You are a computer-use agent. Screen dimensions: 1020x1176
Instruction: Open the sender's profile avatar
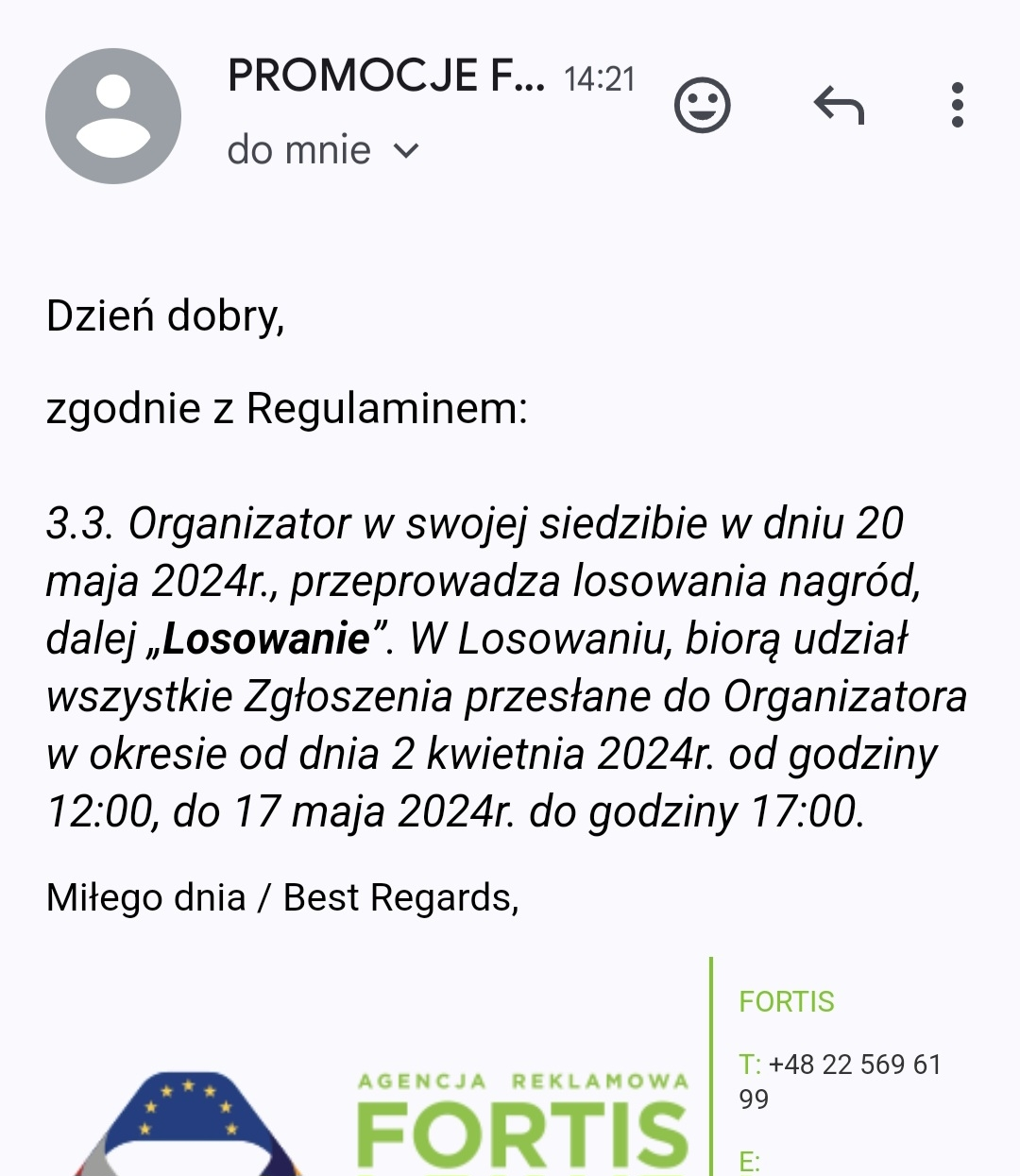coord(113,116)
